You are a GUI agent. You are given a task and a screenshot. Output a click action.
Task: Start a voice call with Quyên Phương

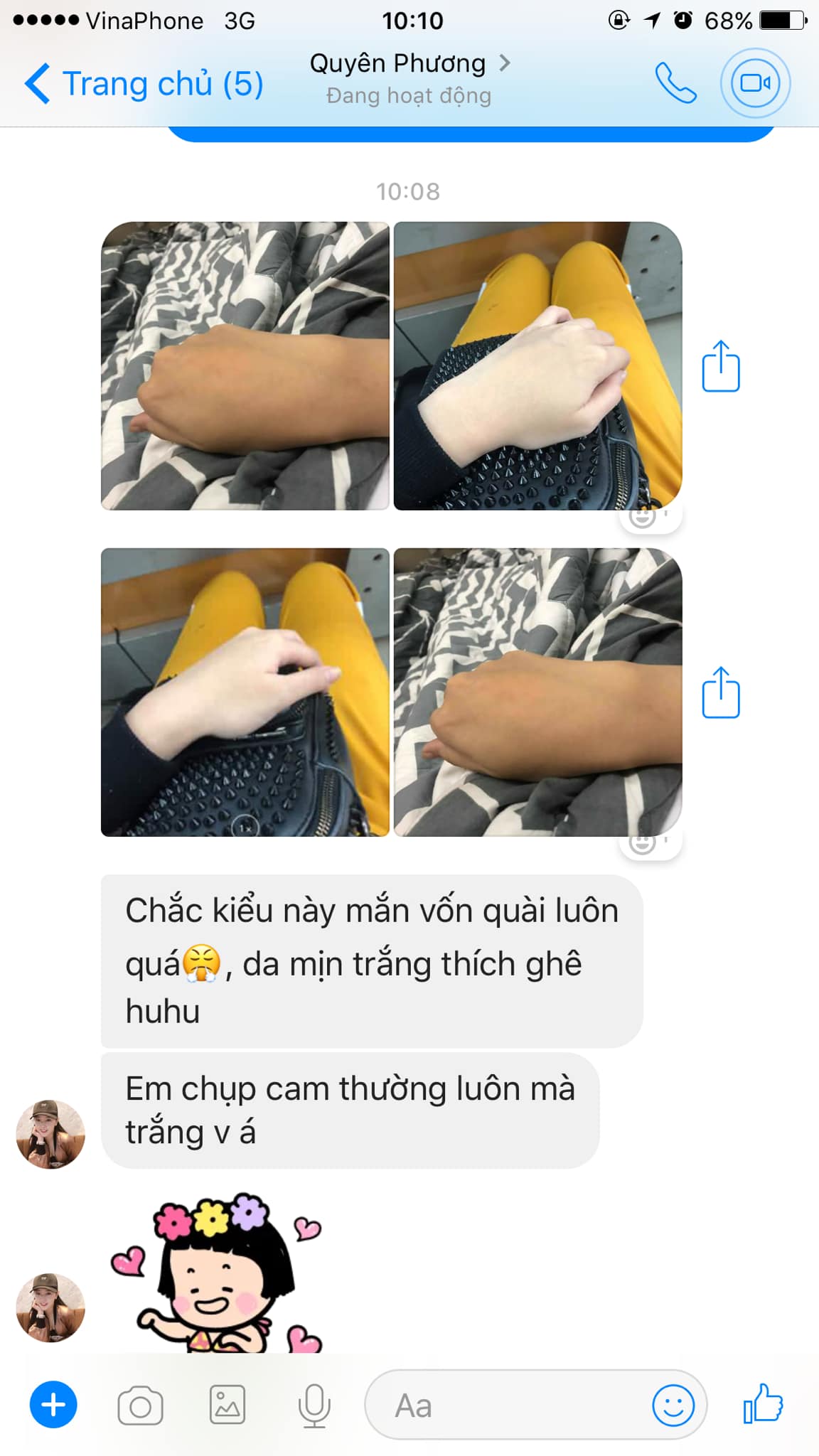point(675,84)
